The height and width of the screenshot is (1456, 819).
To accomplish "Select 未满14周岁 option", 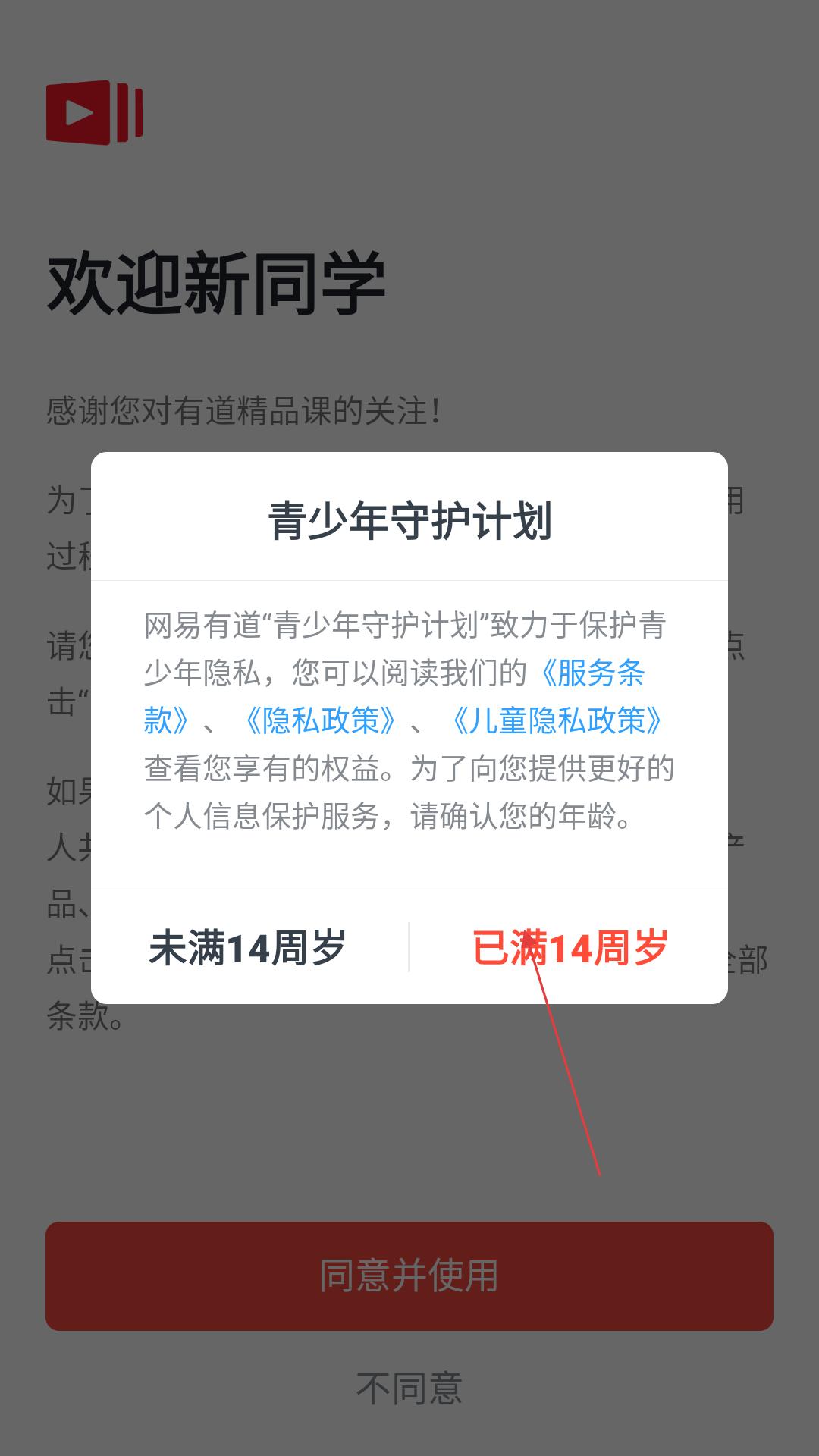I will pos(248,947).
